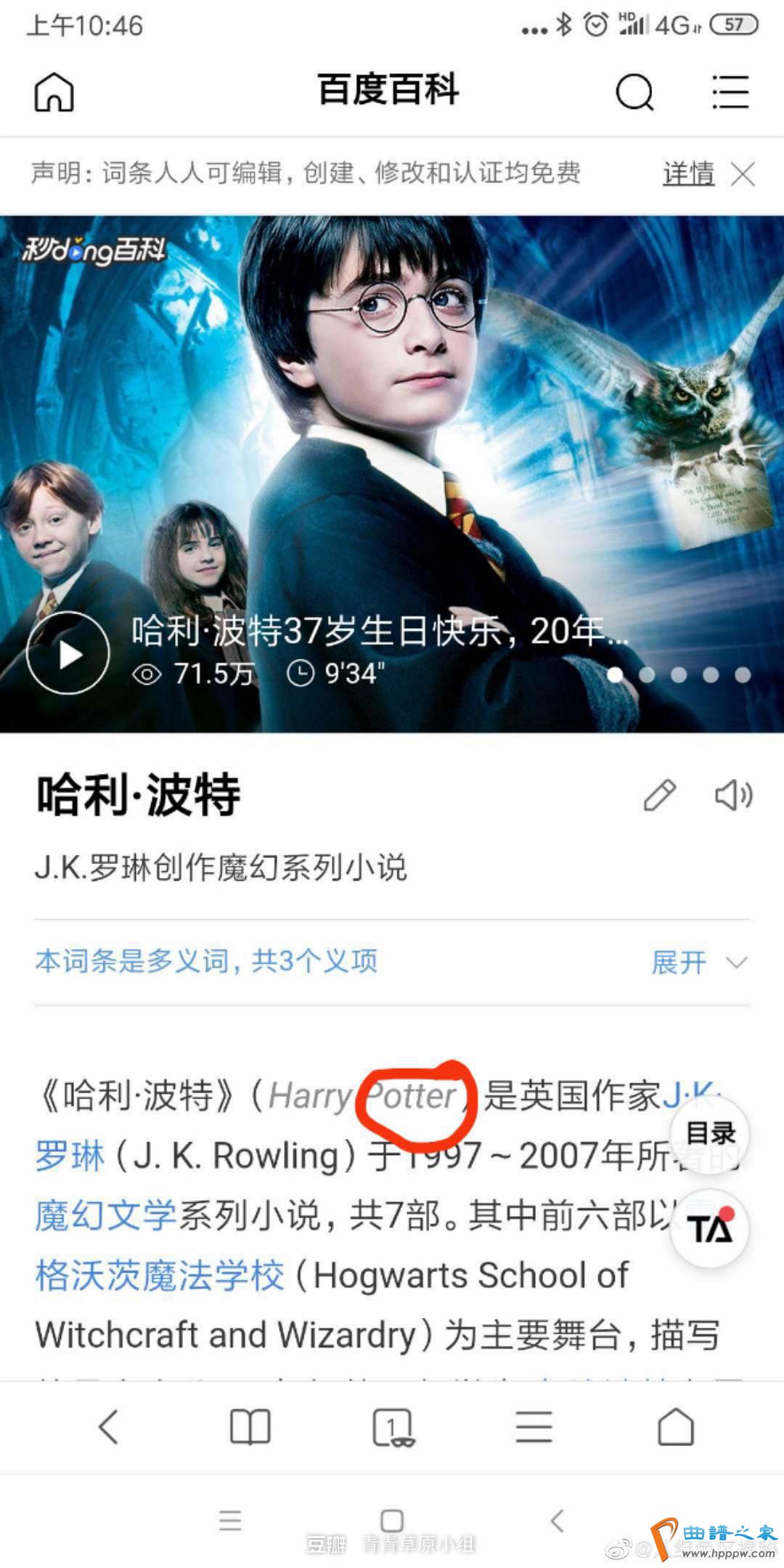Open the browser menu in the bottom bar
Image resolution: width=784 pixels, height=1568 pixels.
[534, 1428]
